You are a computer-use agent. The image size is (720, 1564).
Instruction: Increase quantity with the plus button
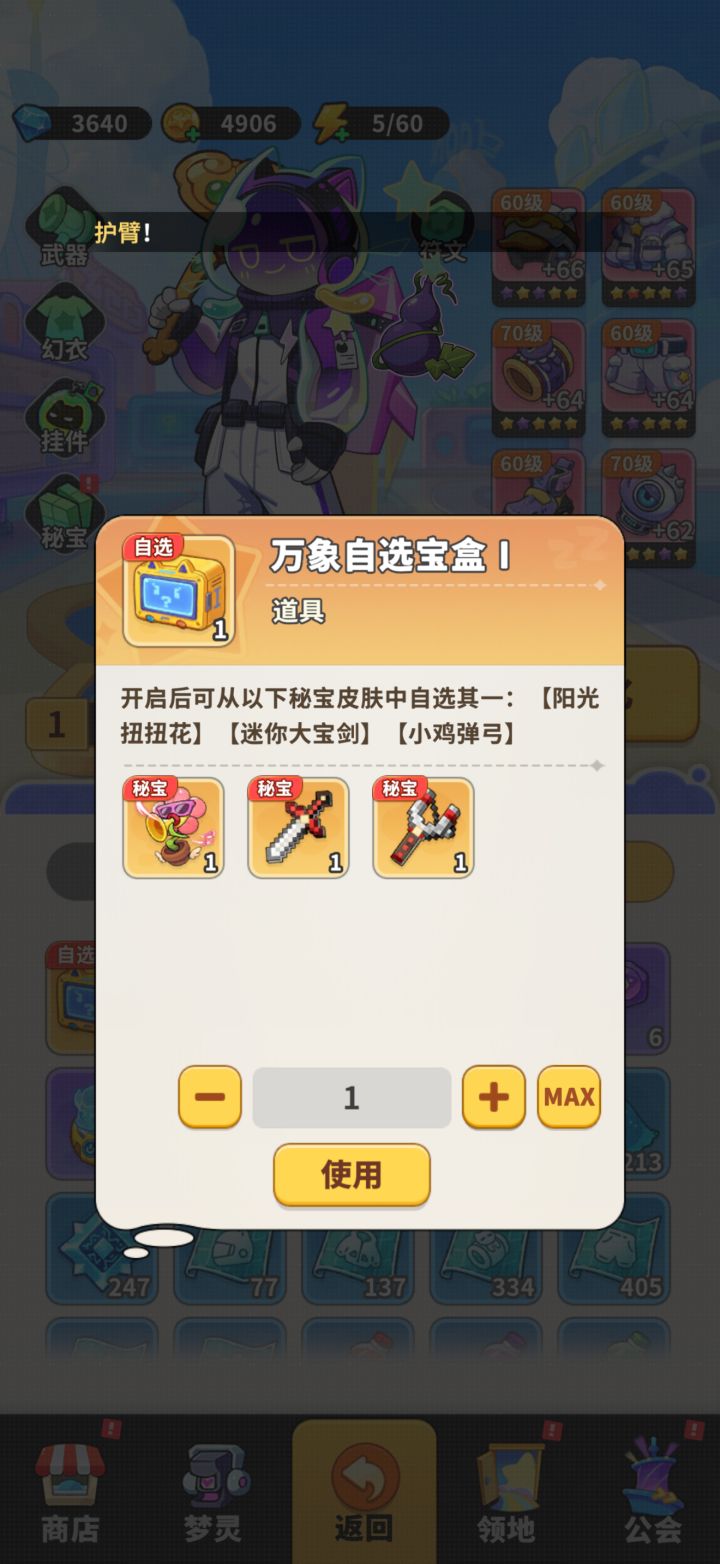[x=493, y=1097]
